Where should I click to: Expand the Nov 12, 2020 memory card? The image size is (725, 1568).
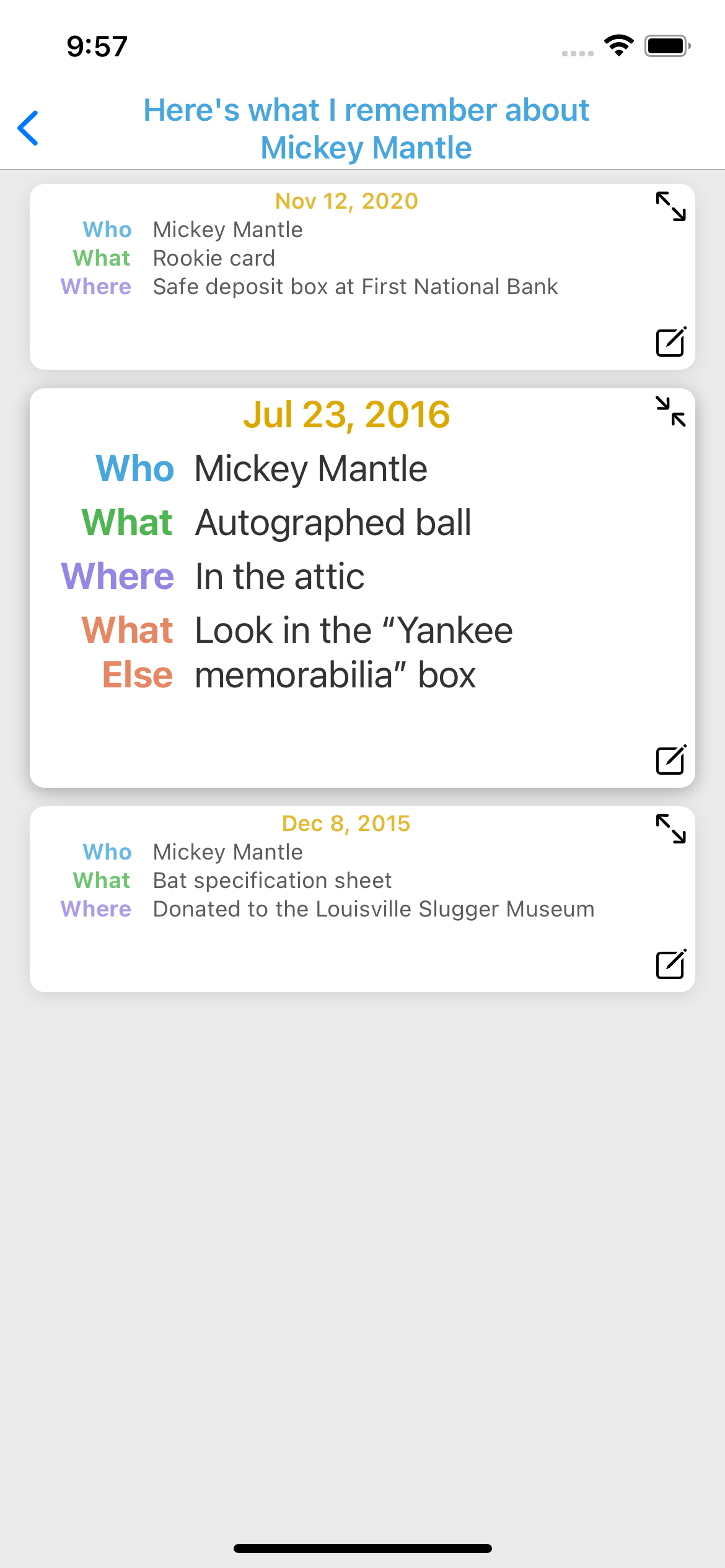coord(670,206)
